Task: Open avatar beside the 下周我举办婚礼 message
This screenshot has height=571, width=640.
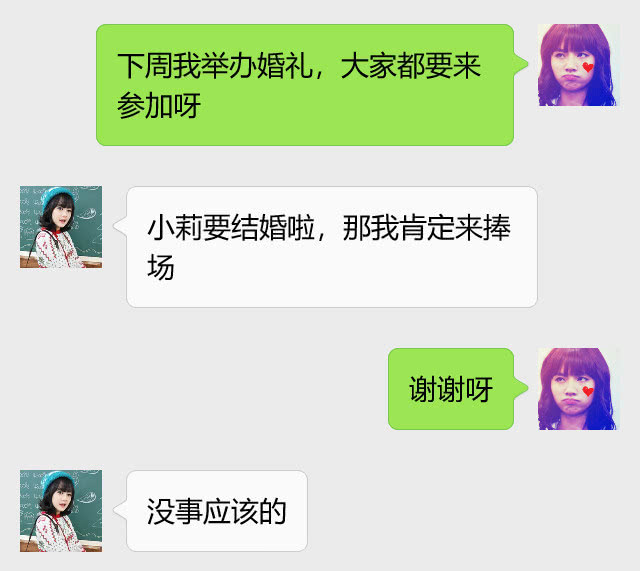Action: pos(578,65)
